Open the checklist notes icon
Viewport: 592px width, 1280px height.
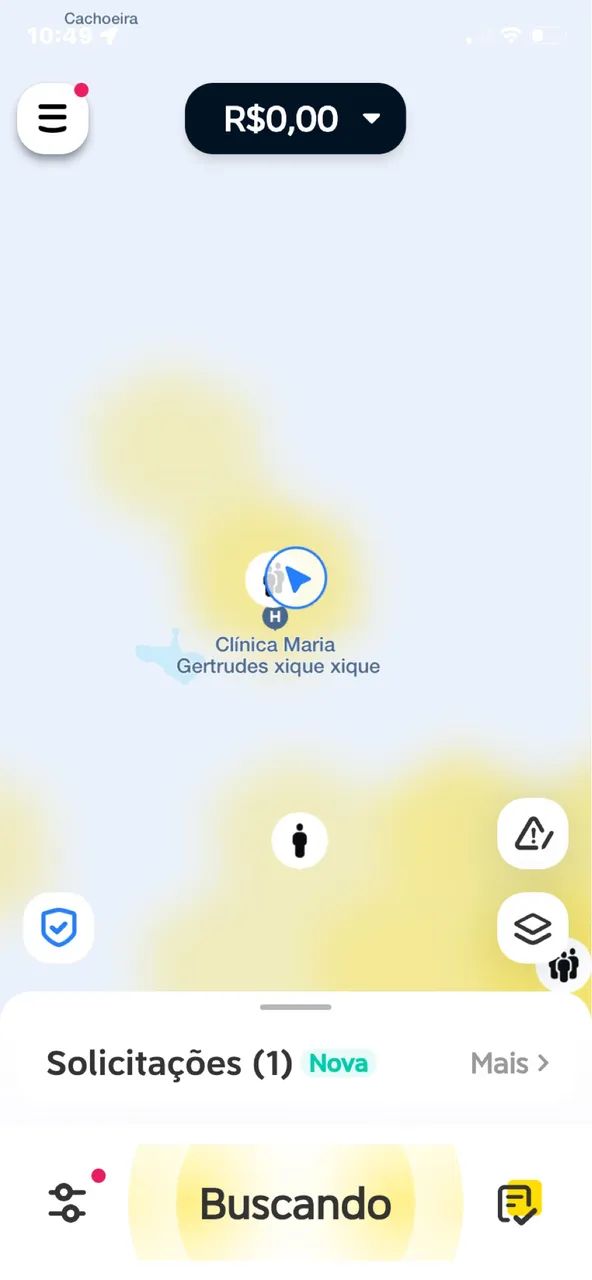coord(519,1203)
